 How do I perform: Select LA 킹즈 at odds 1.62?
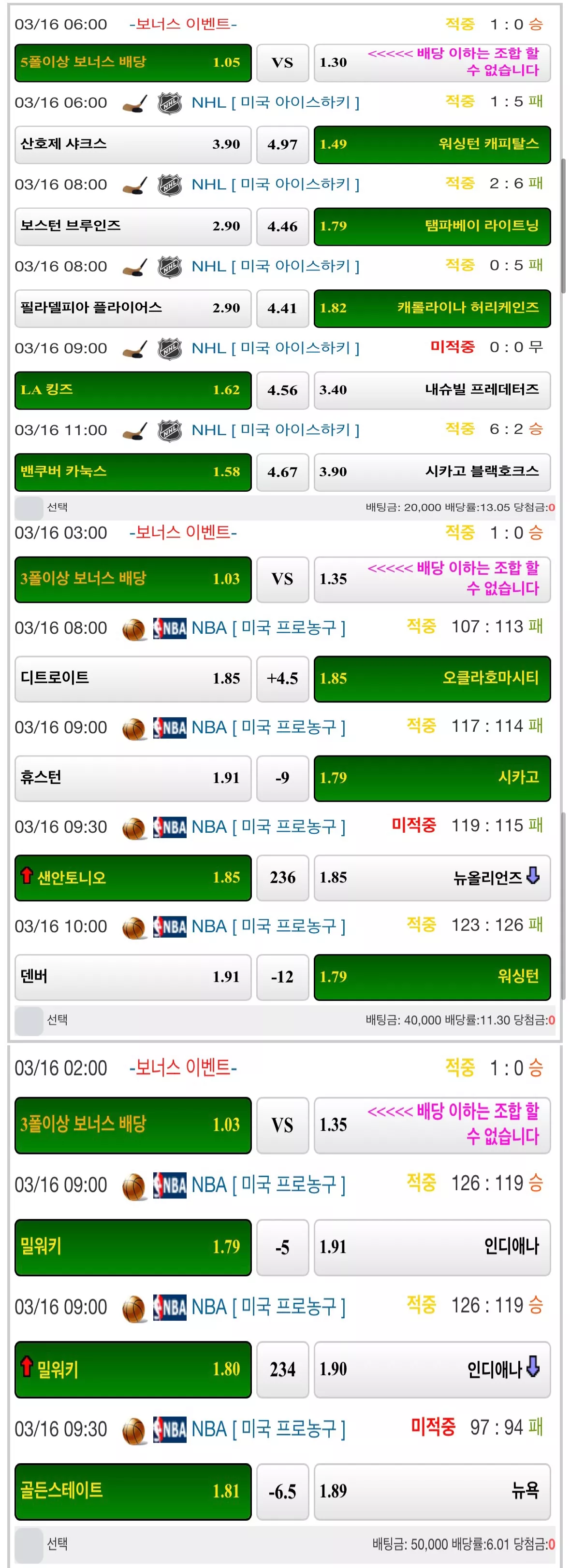pos(133,390)
